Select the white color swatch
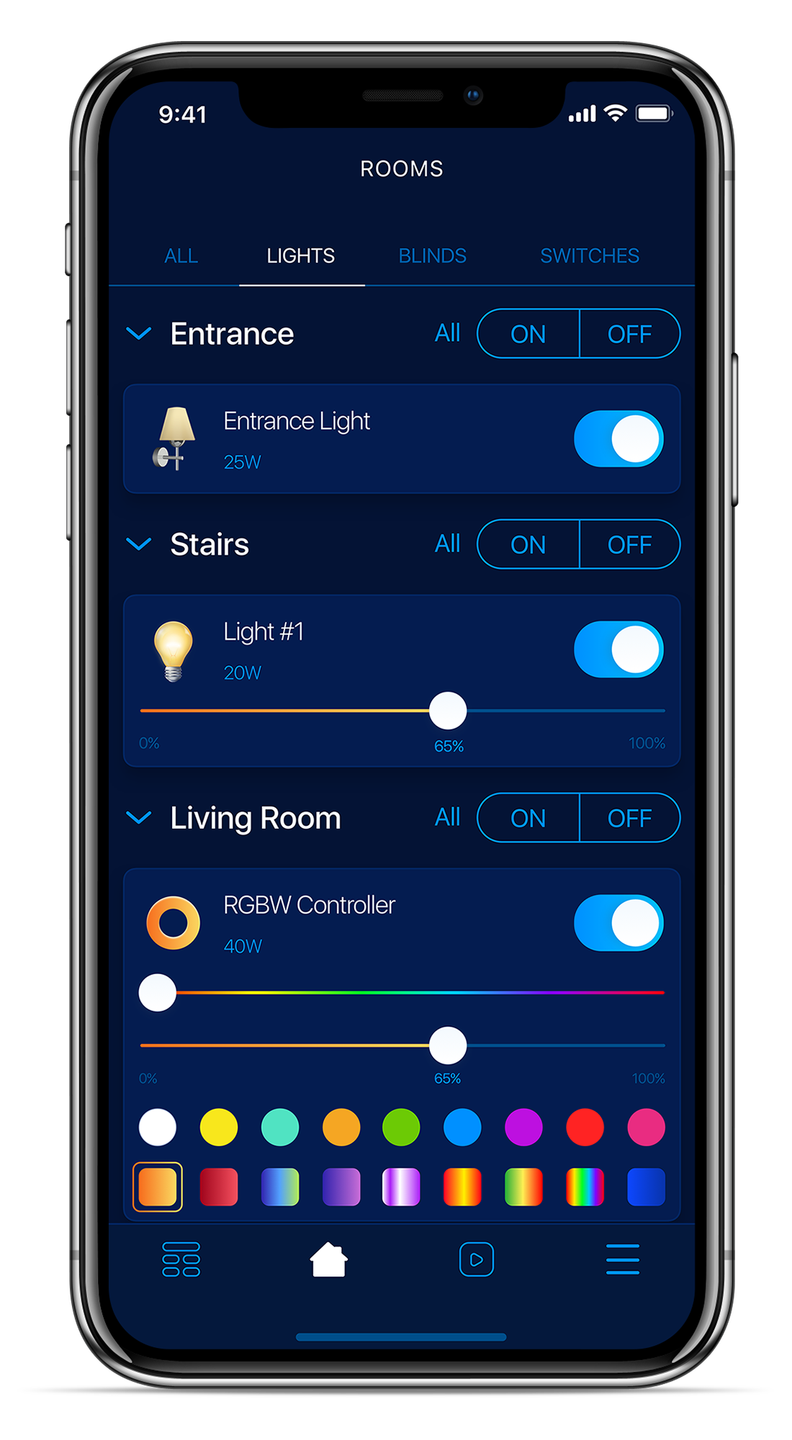Viewport: 792px width, 1440px height. (157, 1127)
